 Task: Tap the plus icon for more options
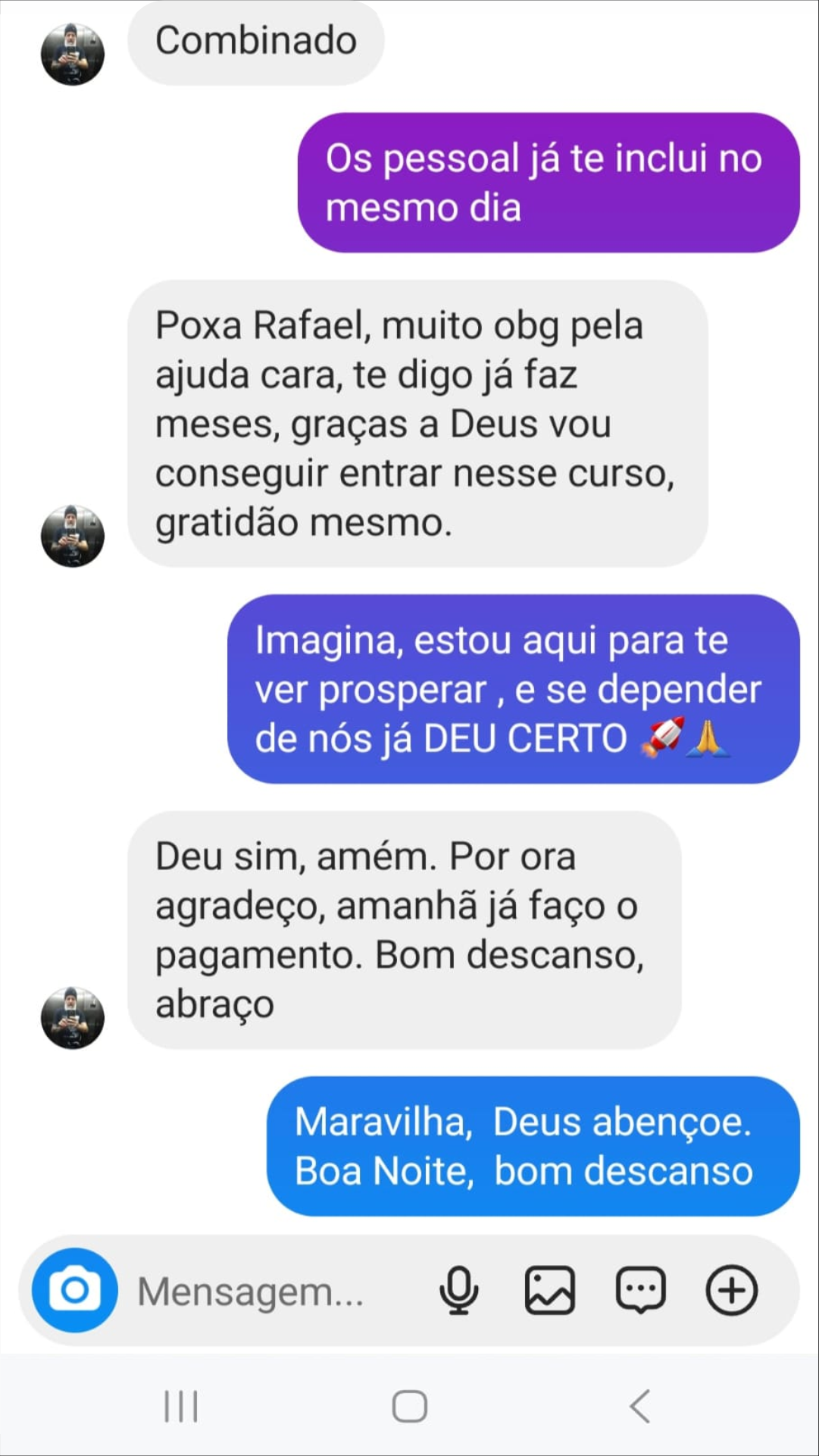732,1290
